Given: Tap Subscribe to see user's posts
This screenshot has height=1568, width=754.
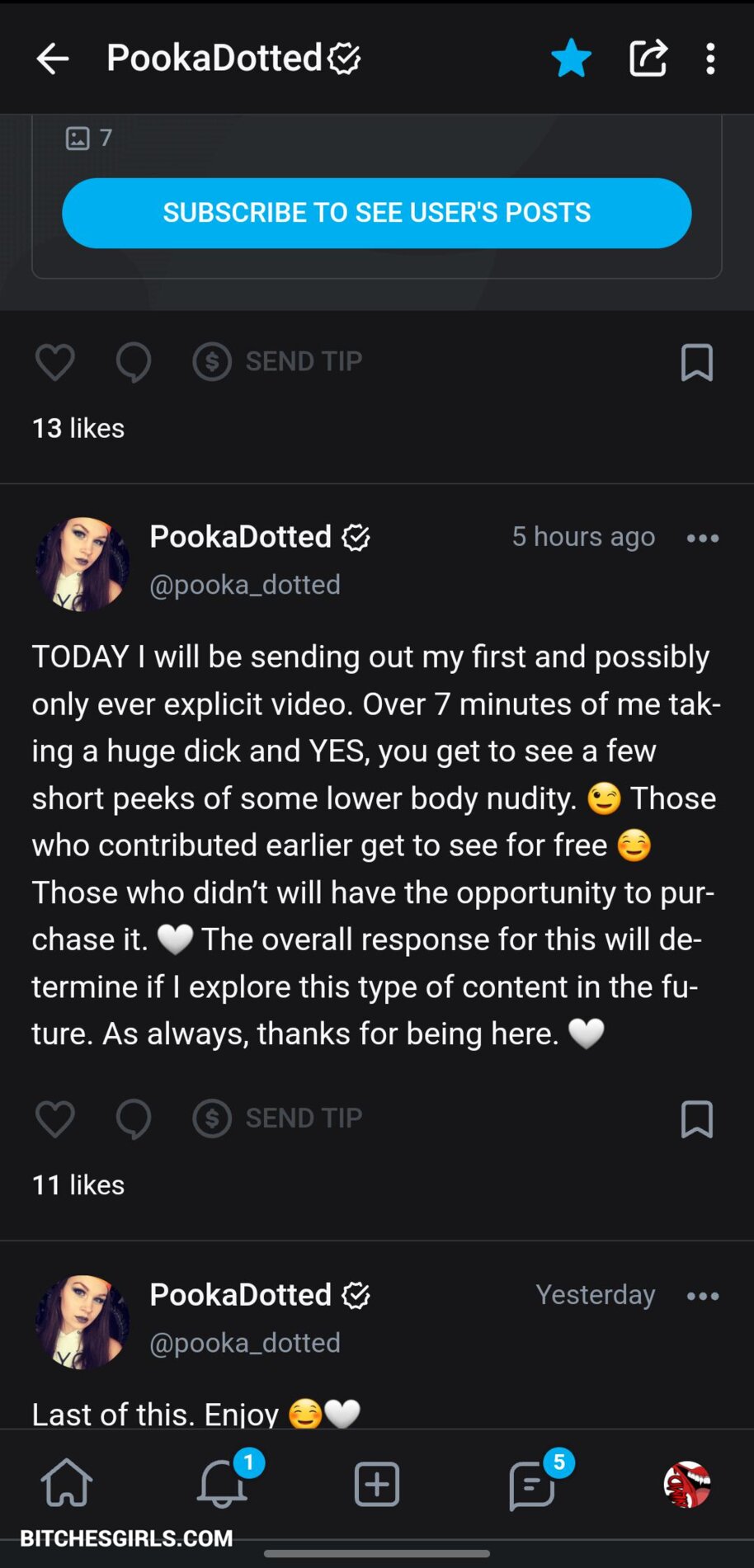Looking at the screenshot, I should (x=377, y=213).
